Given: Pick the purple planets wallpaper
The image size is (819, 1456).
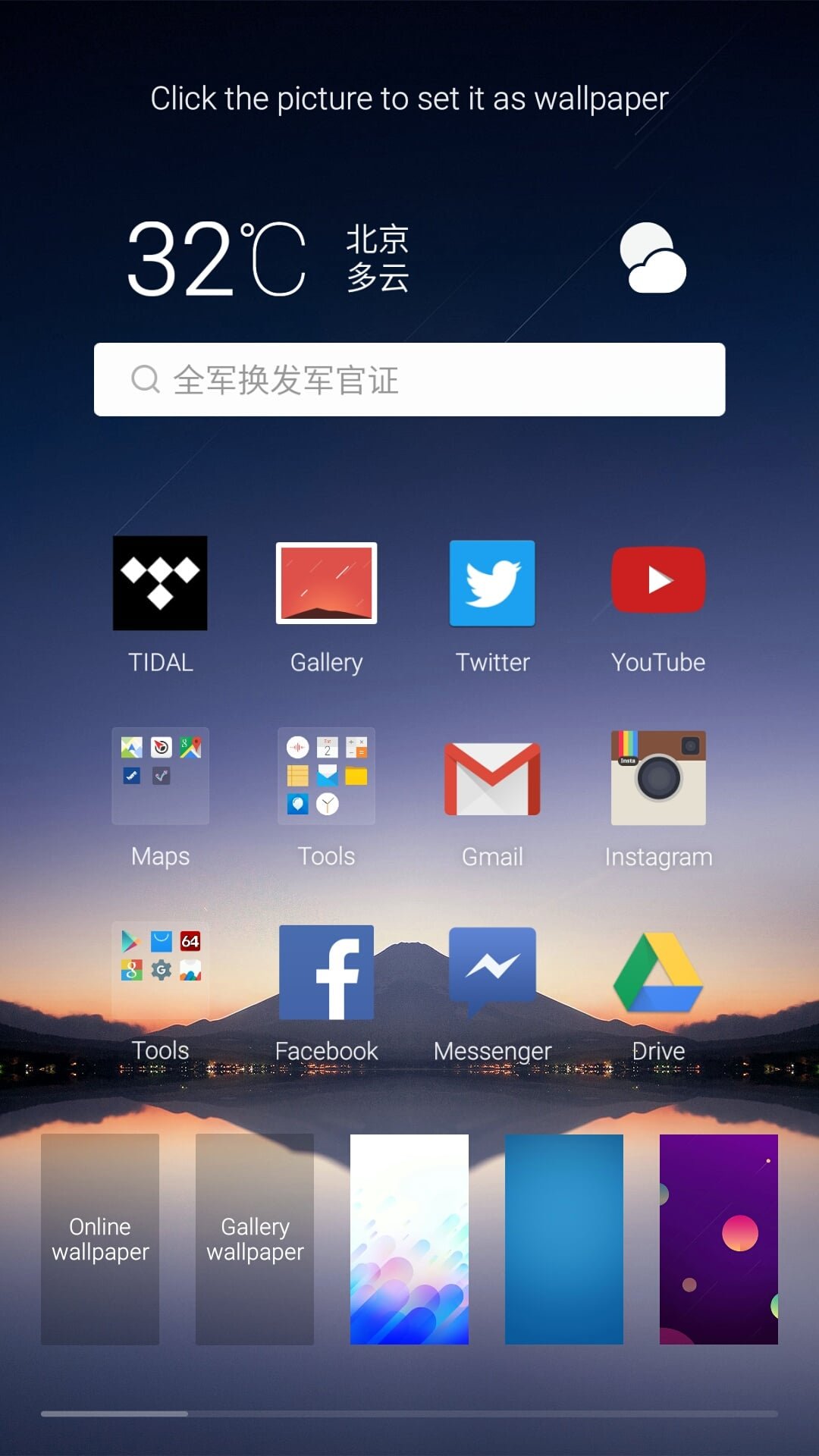Looking at the screenshot, I should coord(719,1239).
